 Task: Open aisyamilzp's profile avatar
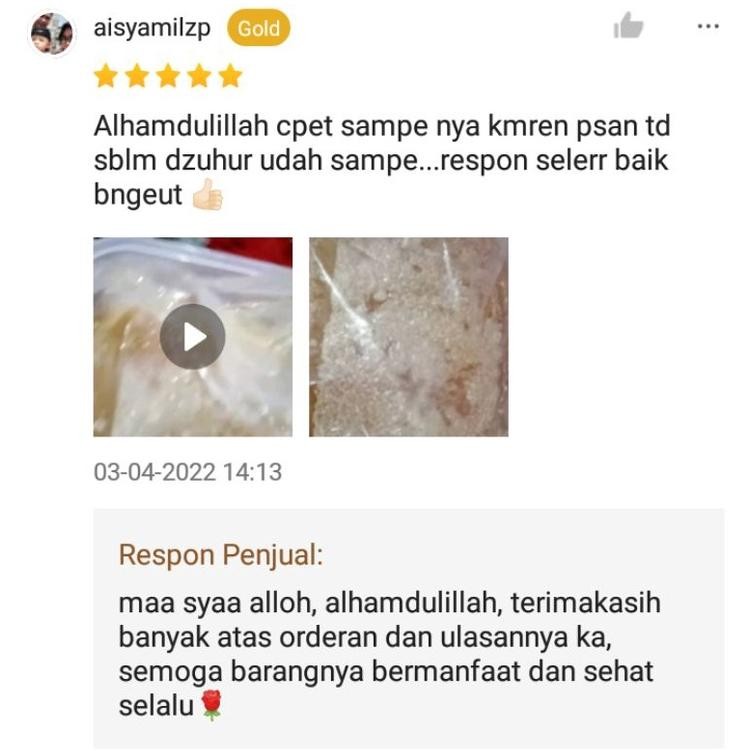(x=51, y=33)
